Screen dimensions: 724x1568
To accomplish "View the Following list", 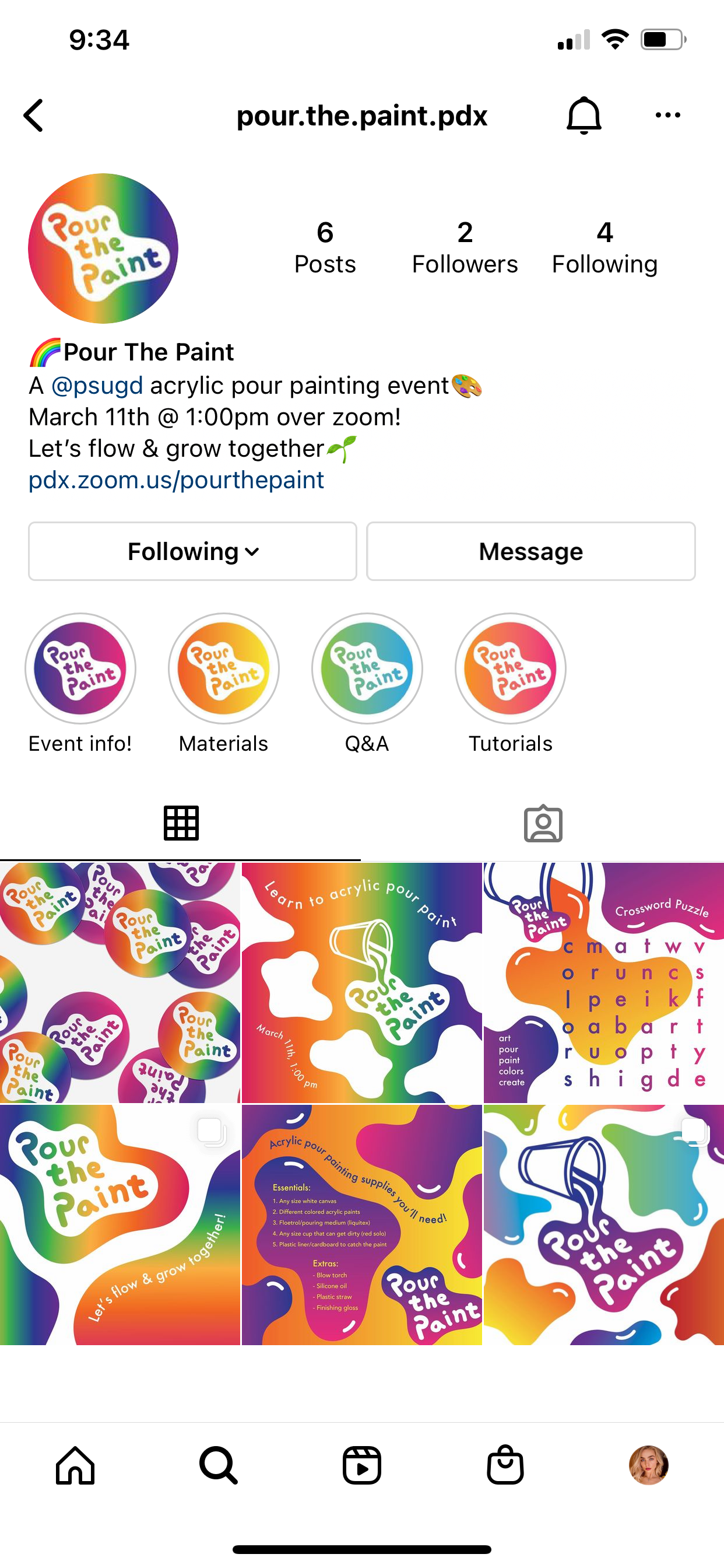I will pyautogui.click(x=604, y=248).
